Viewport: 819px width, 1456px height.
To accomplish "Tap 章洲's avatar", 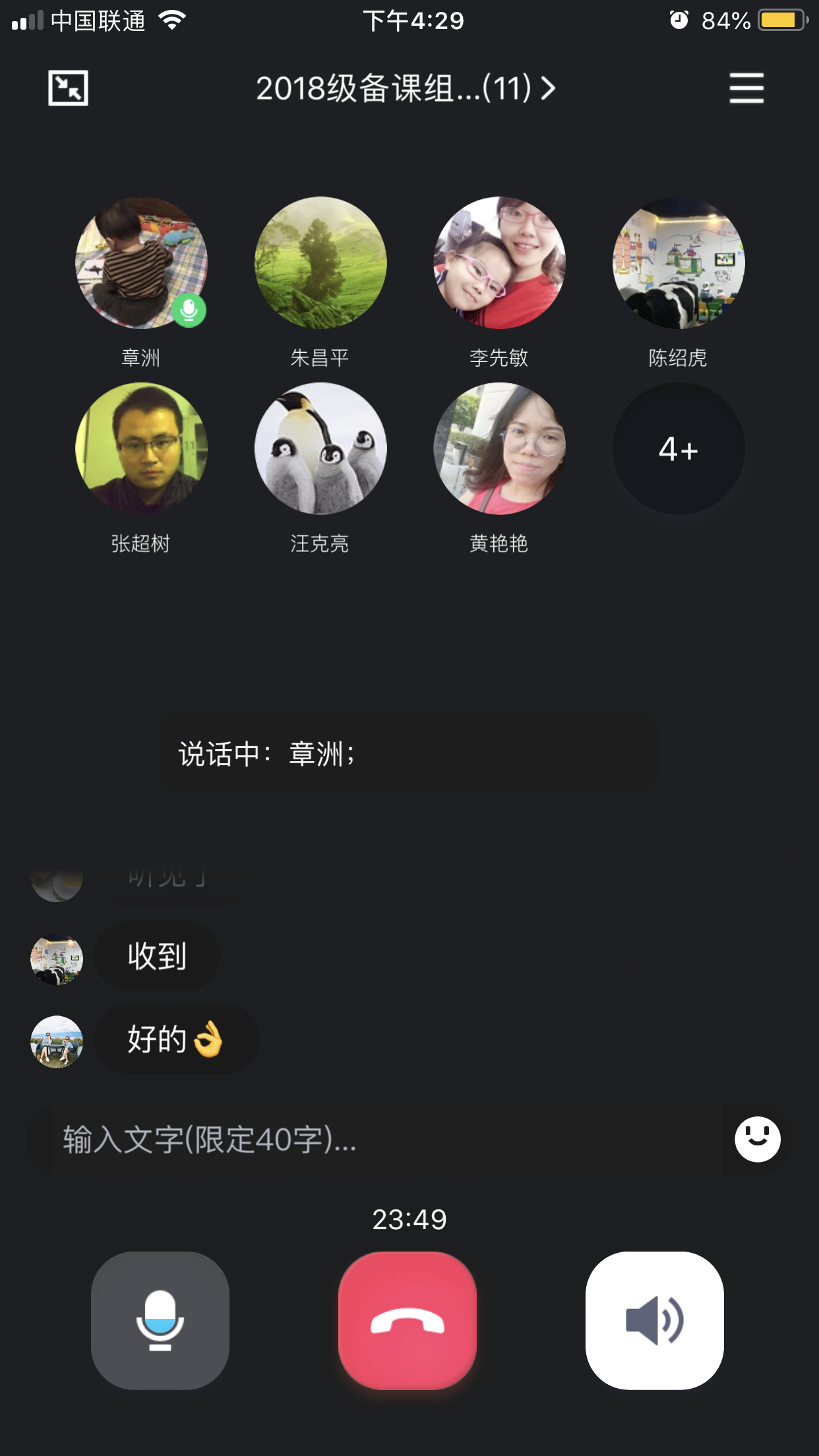I will coord(141,262).
